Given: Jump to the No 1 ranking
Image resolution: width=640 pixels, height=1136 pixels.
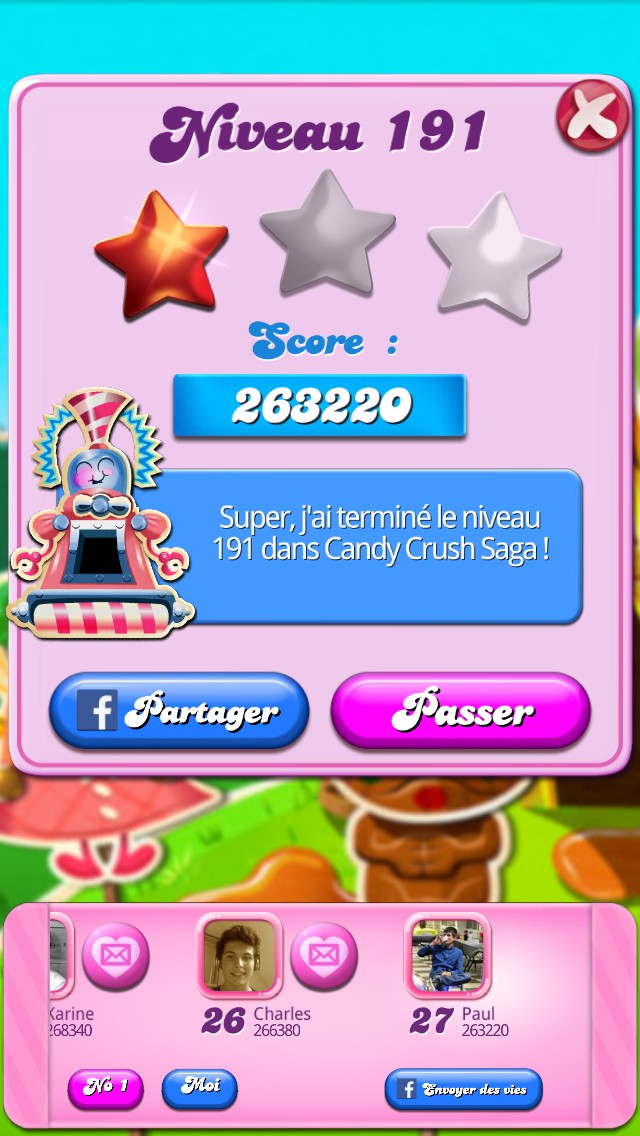Looking at the screenshot, I should [105, 1088].
